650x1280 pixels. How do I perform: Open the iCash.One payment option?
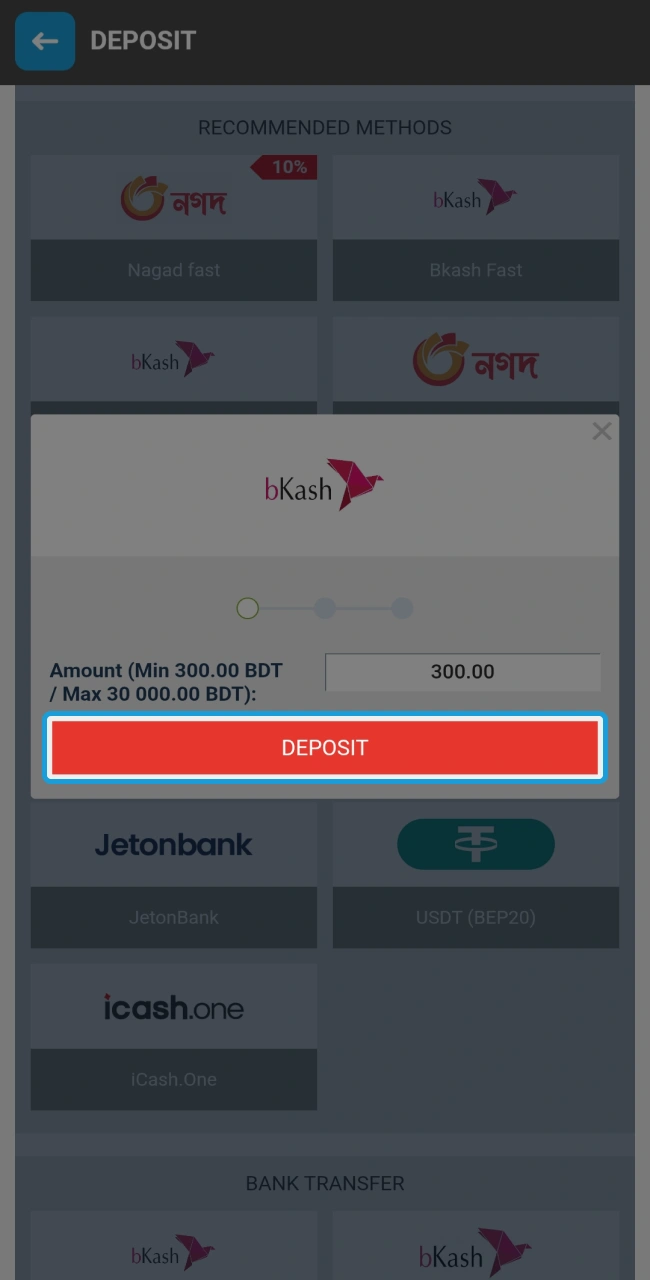(x=174, y=1037)
